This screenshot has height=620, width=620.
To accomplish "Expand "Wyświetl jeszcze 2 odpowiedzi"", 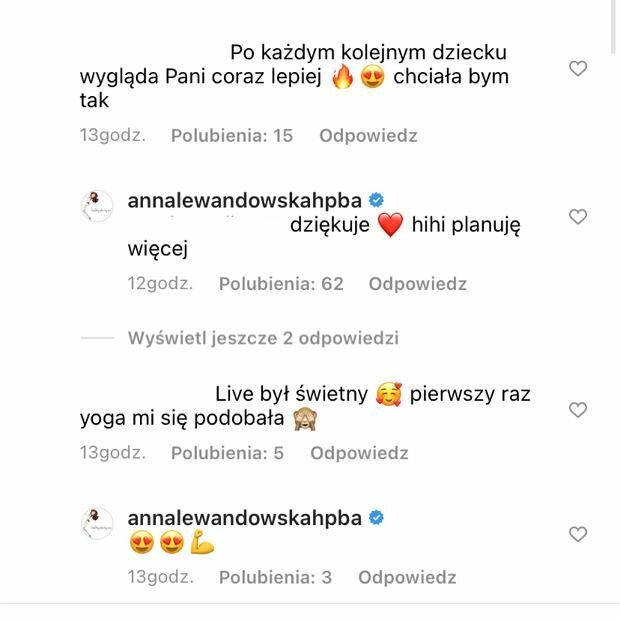I will [263, 338].
